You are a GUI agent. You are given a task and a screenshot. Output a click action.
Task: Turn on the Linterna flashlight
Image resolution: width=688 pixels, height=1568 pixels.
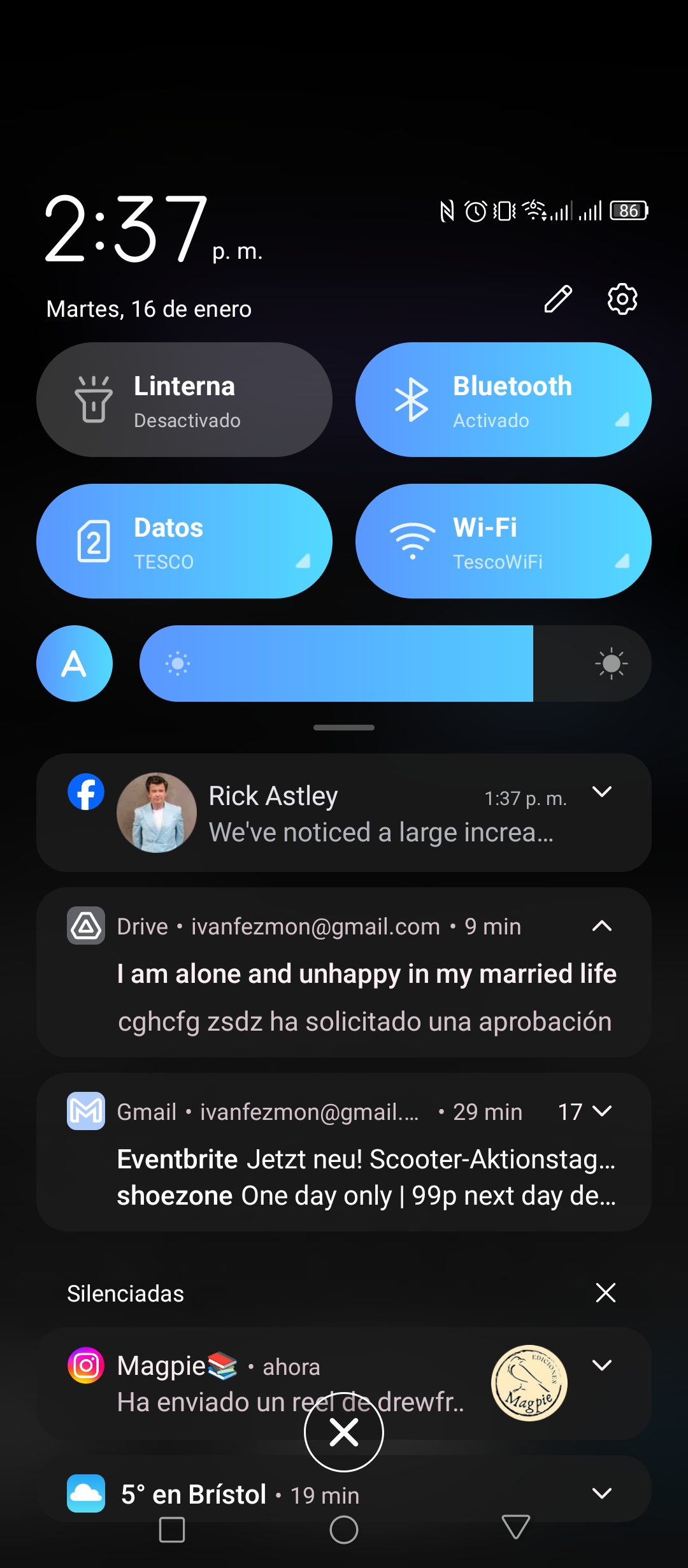tap(184, 400)
